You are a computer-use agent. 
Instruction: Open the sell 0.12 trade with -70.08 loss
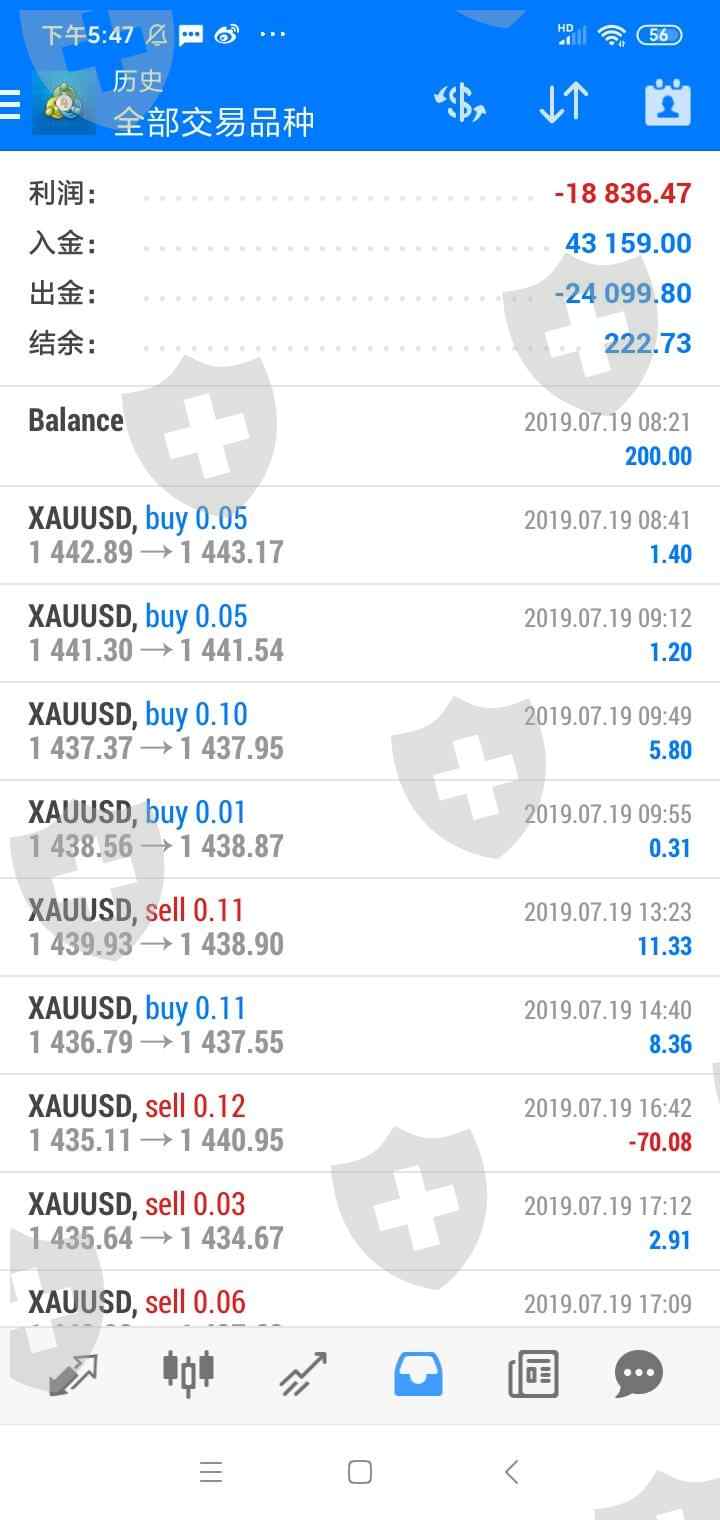click(x=360, y=1124)
